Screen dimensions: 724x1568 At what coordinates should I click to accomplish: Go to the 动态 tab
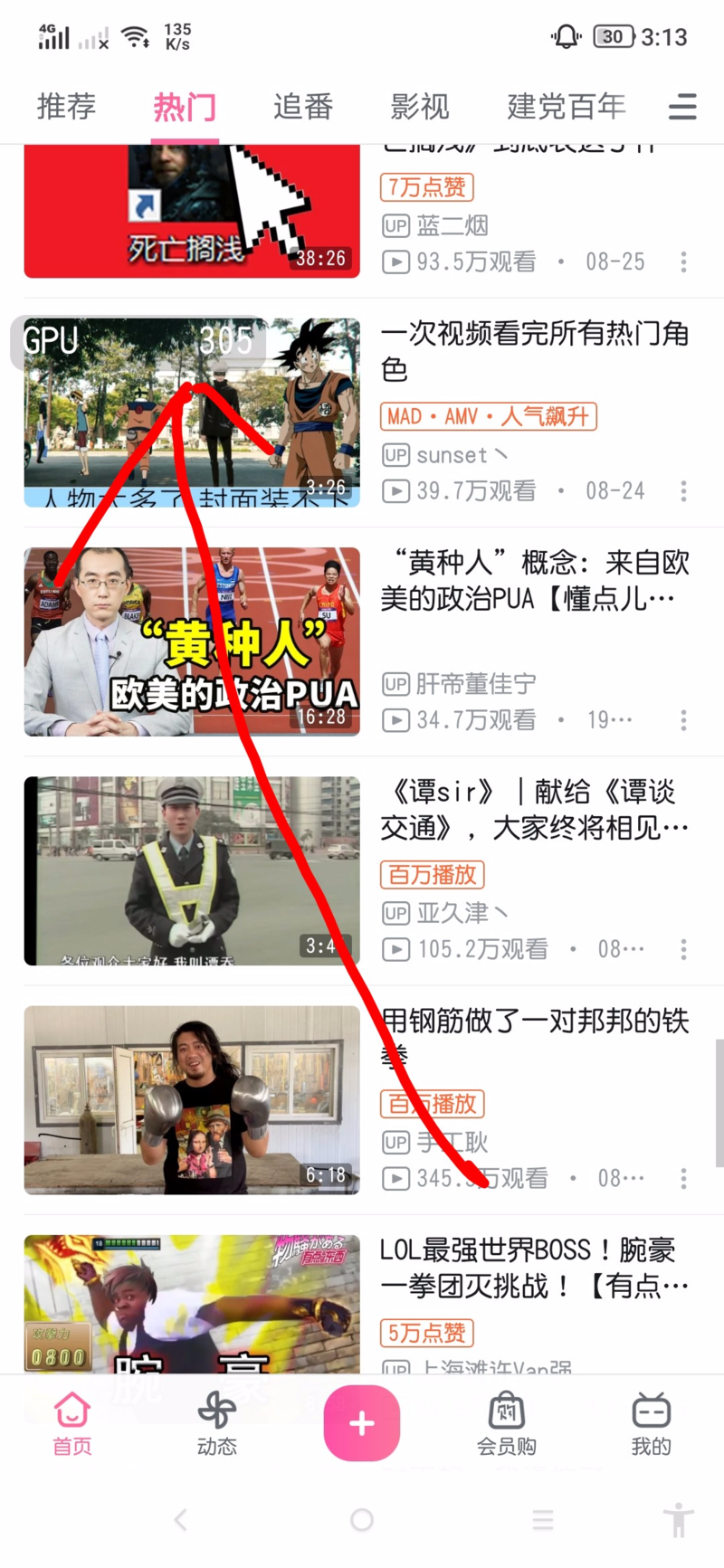[217, 1423]
